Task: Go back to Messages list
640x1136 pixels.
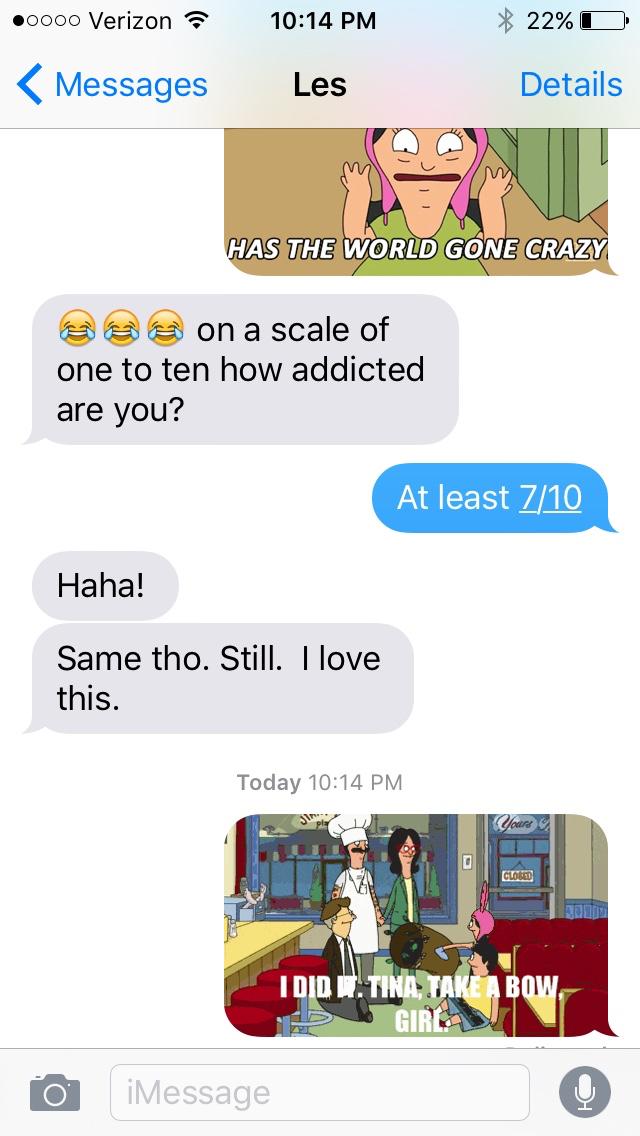Action: pyautogui.click(x=112, y=85)
